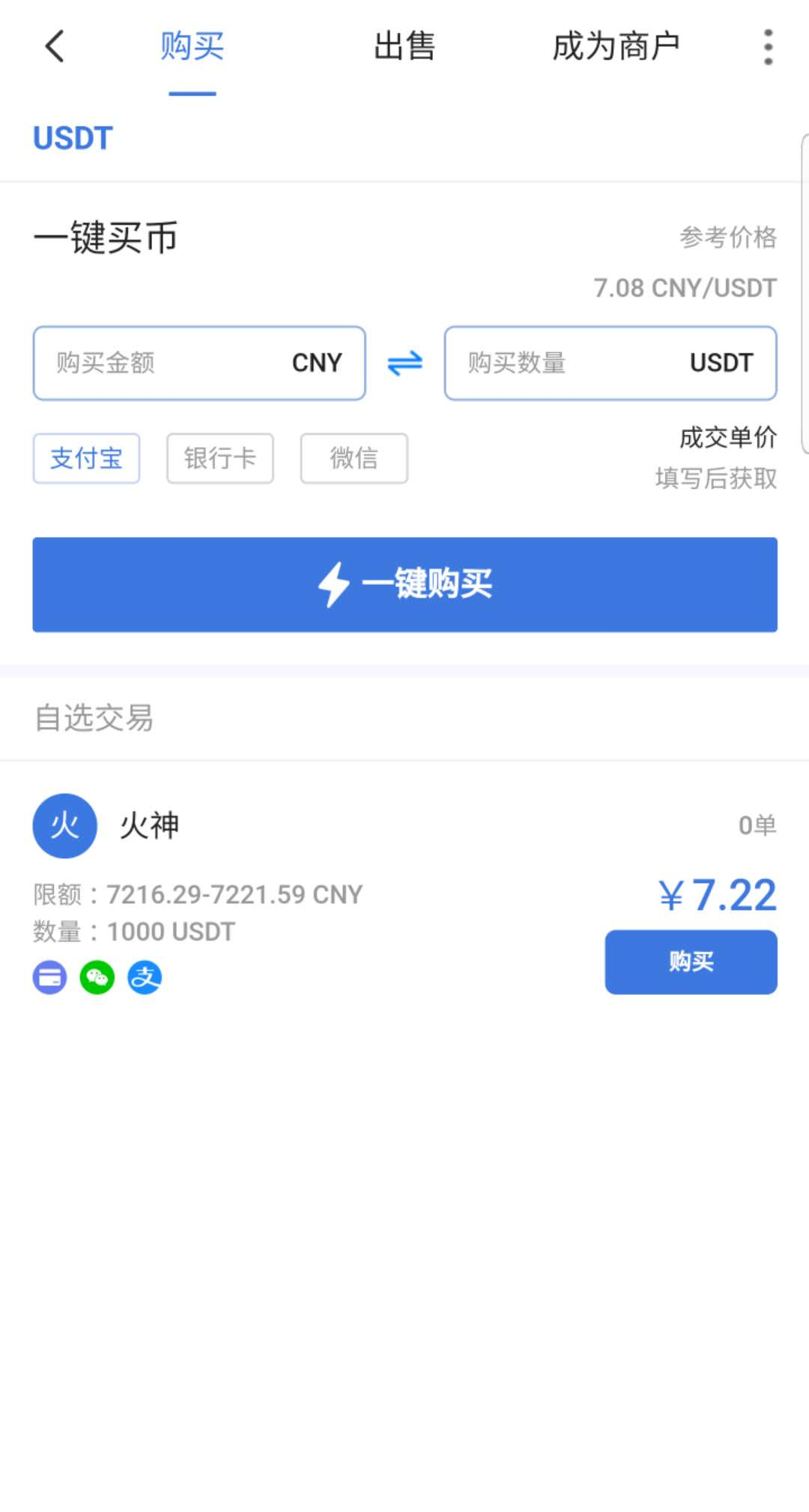Click the 购买数量 USDT input field
Viewport: 809px width, 1512px height.
pyautogui.click(x=610, y=363)
